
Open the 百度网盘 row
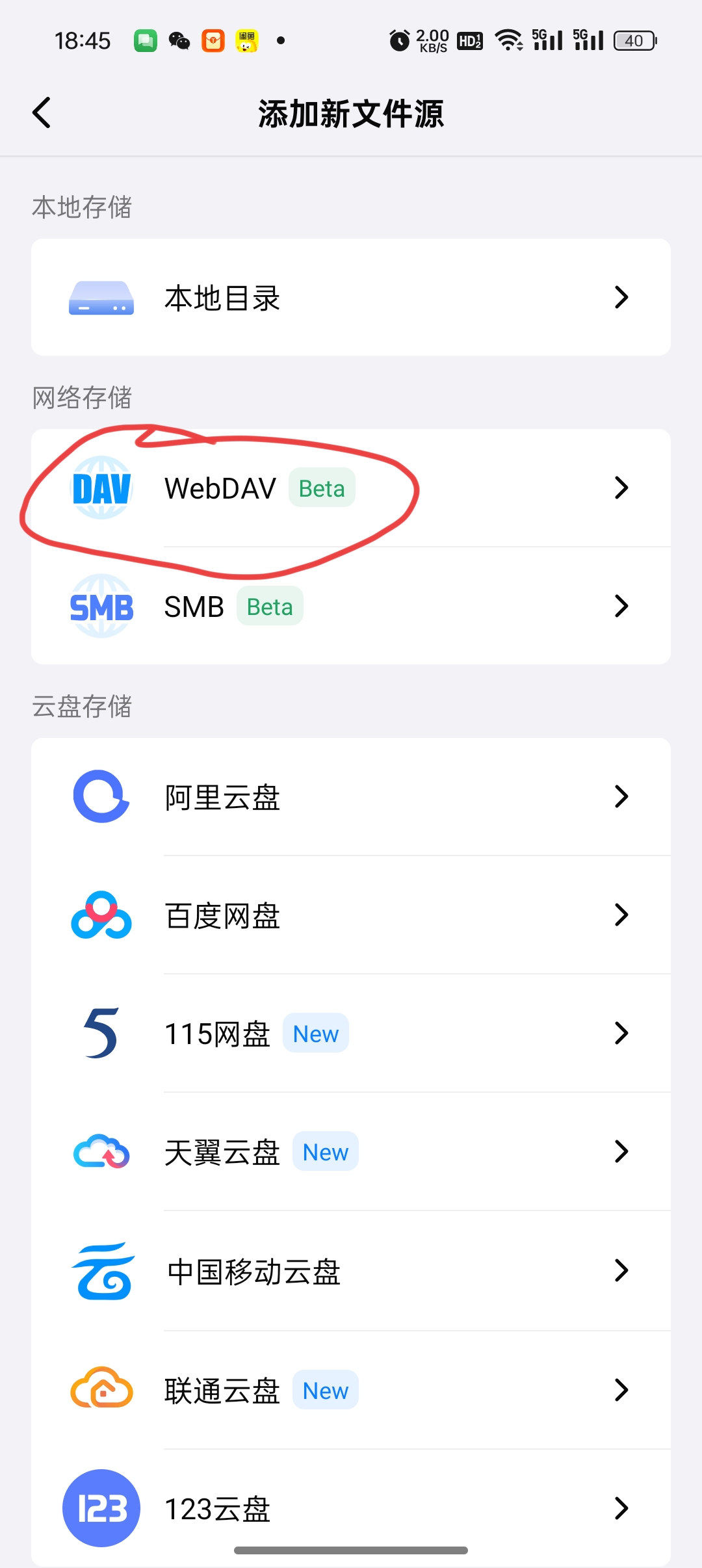(x=351, y=915)
